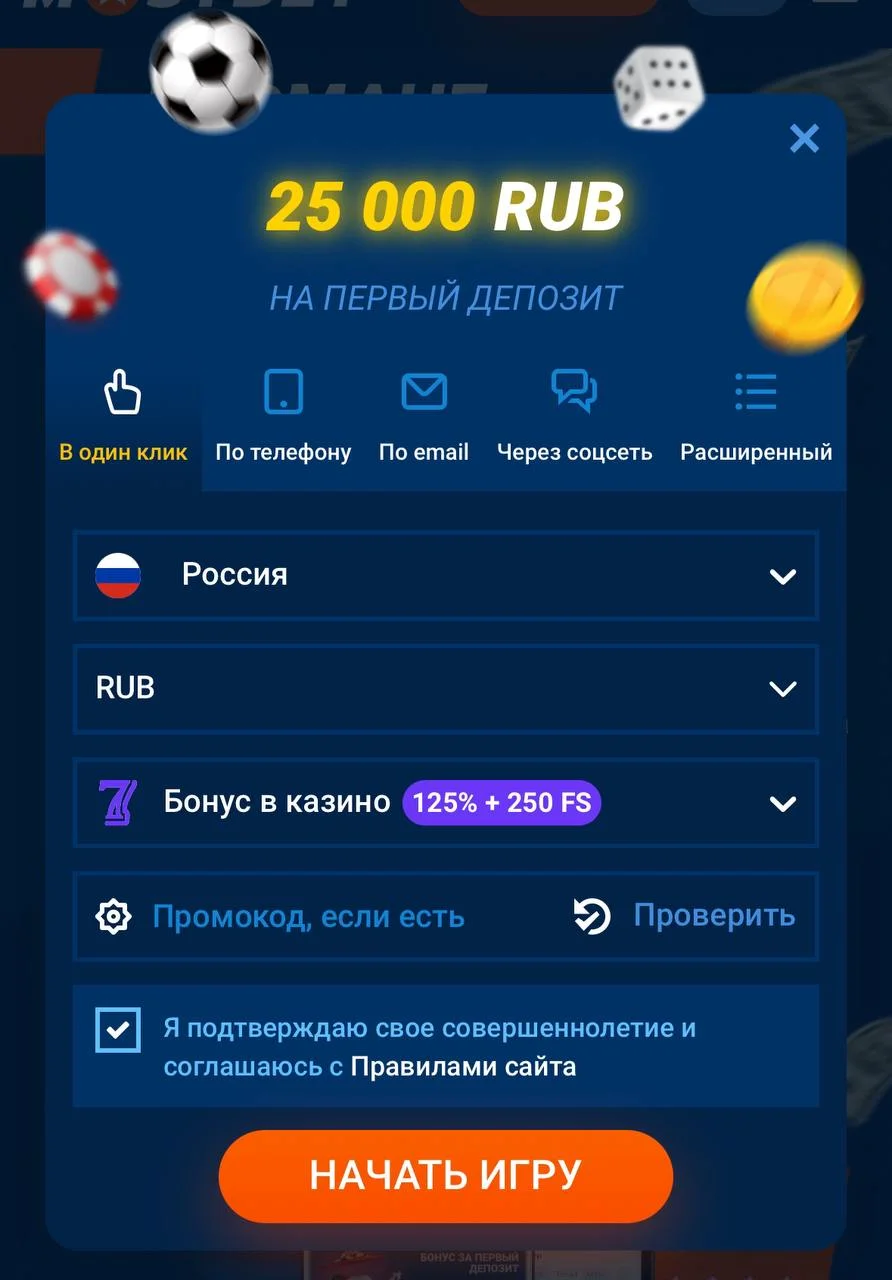Open the «Расширенный» registration tab
892x1280 pixels.
[756, 416]
